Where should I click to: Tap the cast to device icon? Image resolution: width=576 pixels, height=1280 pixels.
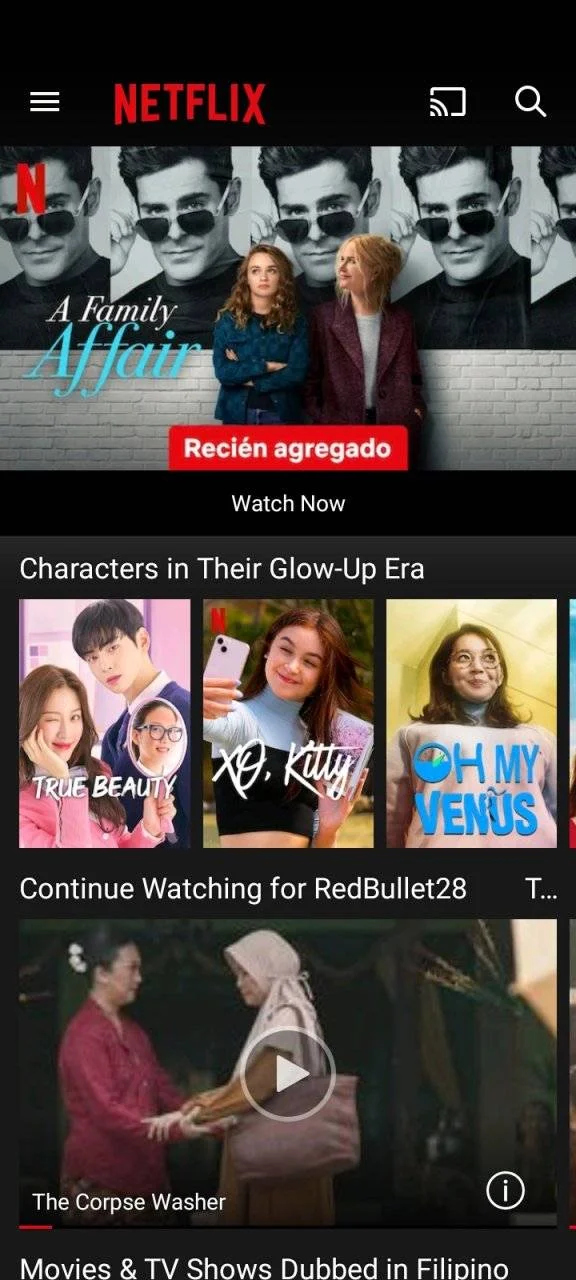coord(448,102)
